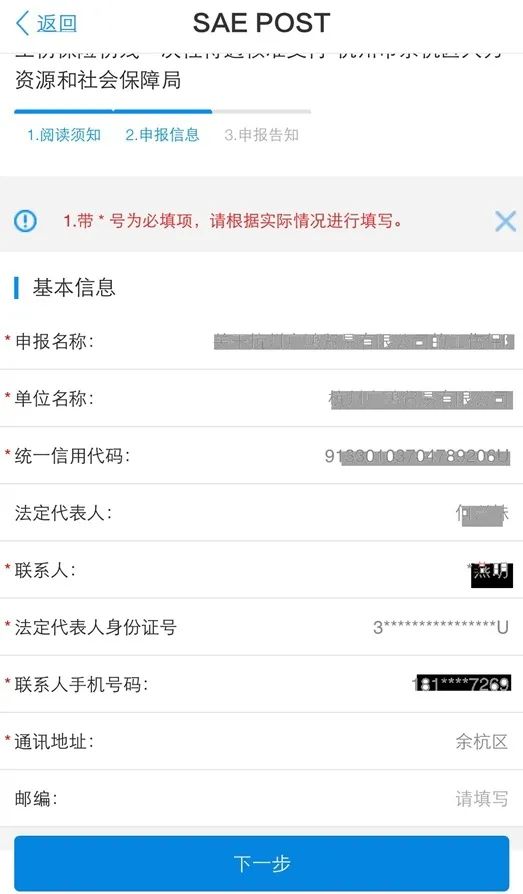Go back with the 返回 button

coord(47,23)
